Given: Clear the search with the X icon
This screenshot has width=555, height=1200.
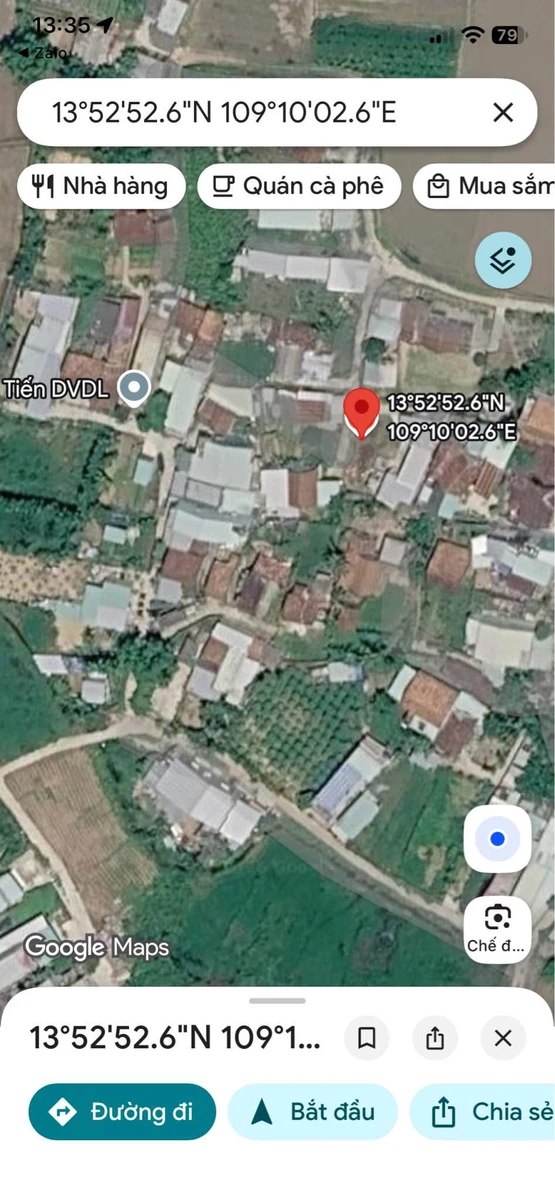Looking at the screenshot, I should point(503,112).
